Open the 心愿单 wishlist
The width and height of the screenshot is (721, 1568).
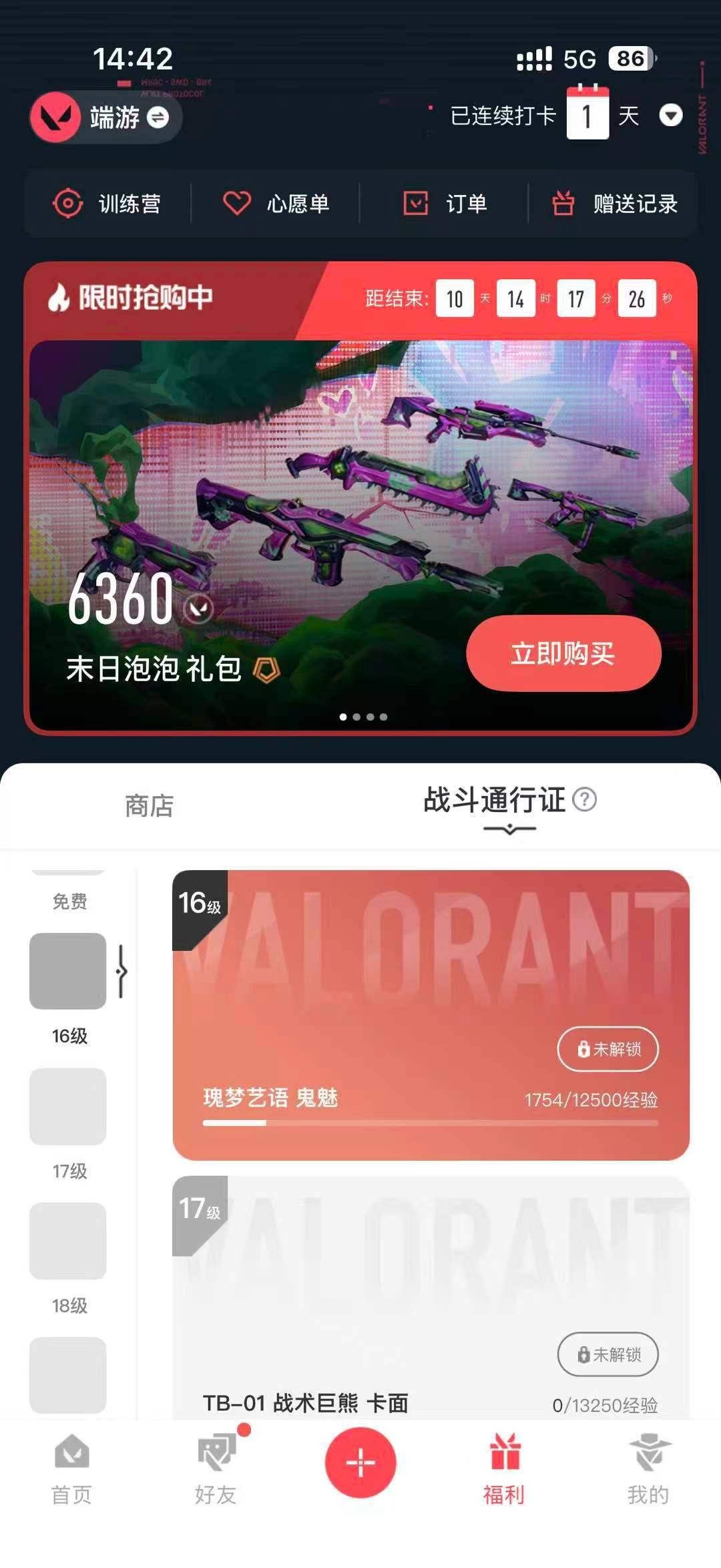point(275,204)
